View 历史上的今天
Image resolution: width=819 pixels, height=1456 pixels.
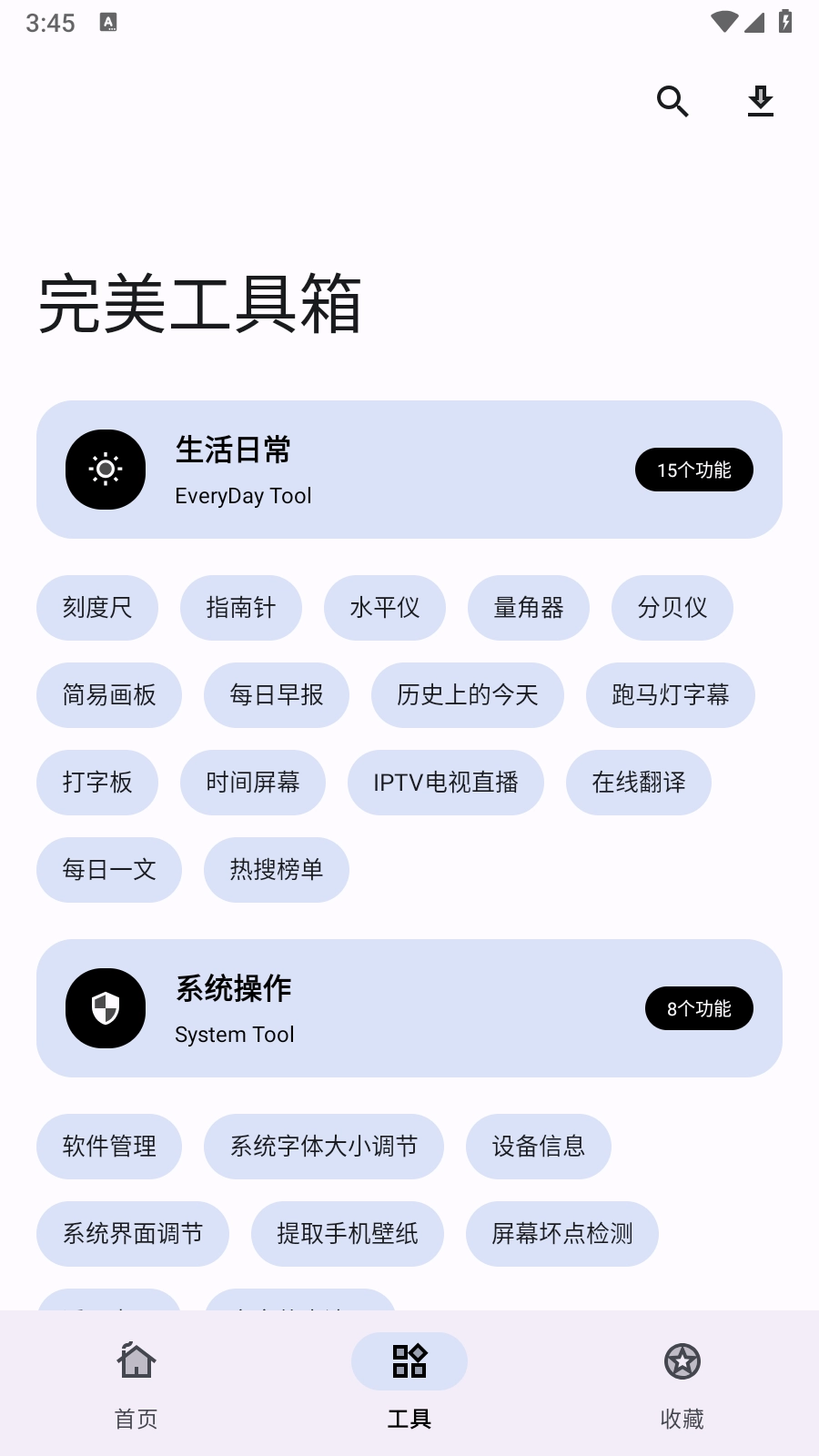(x=468, y=695)
